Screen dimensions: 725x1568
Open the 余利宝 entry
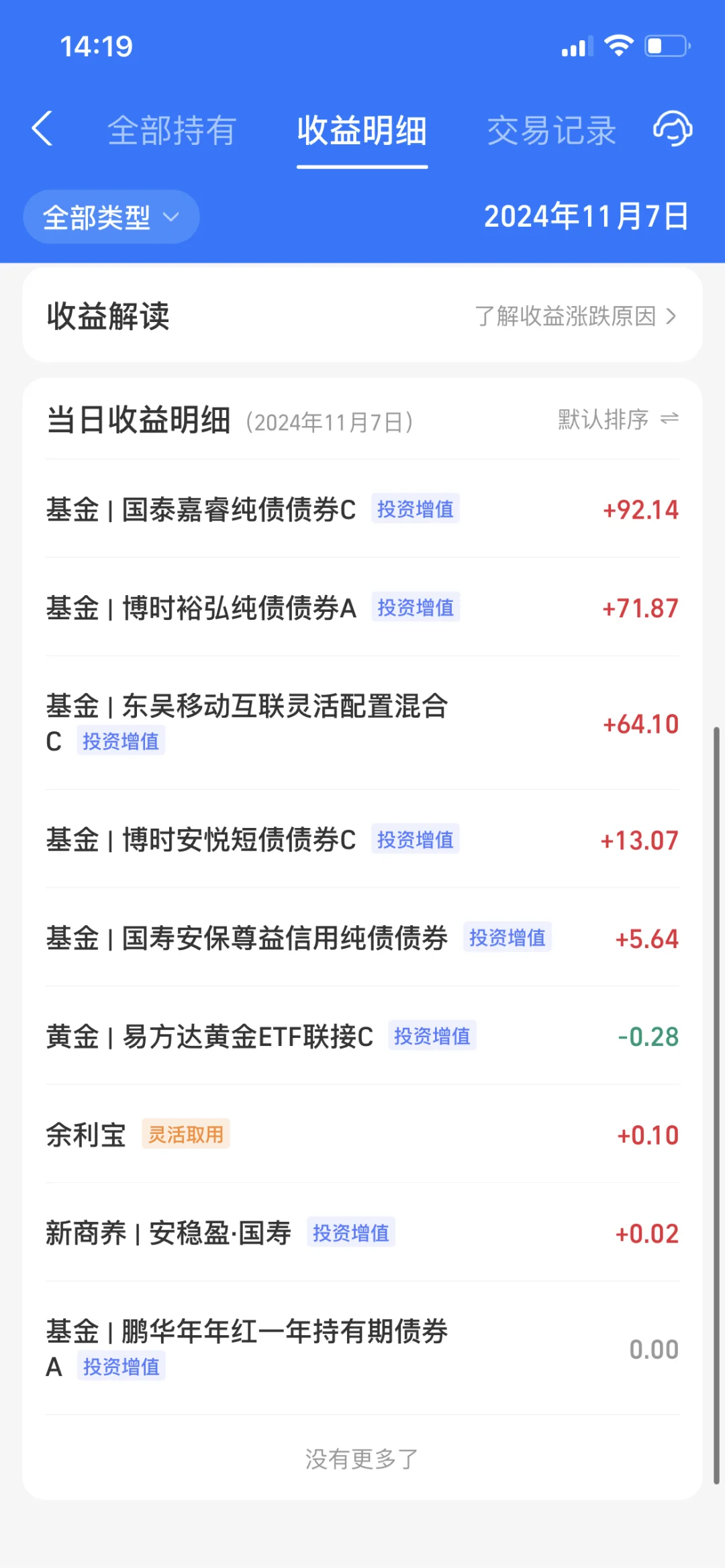(x=85, y=1134)
